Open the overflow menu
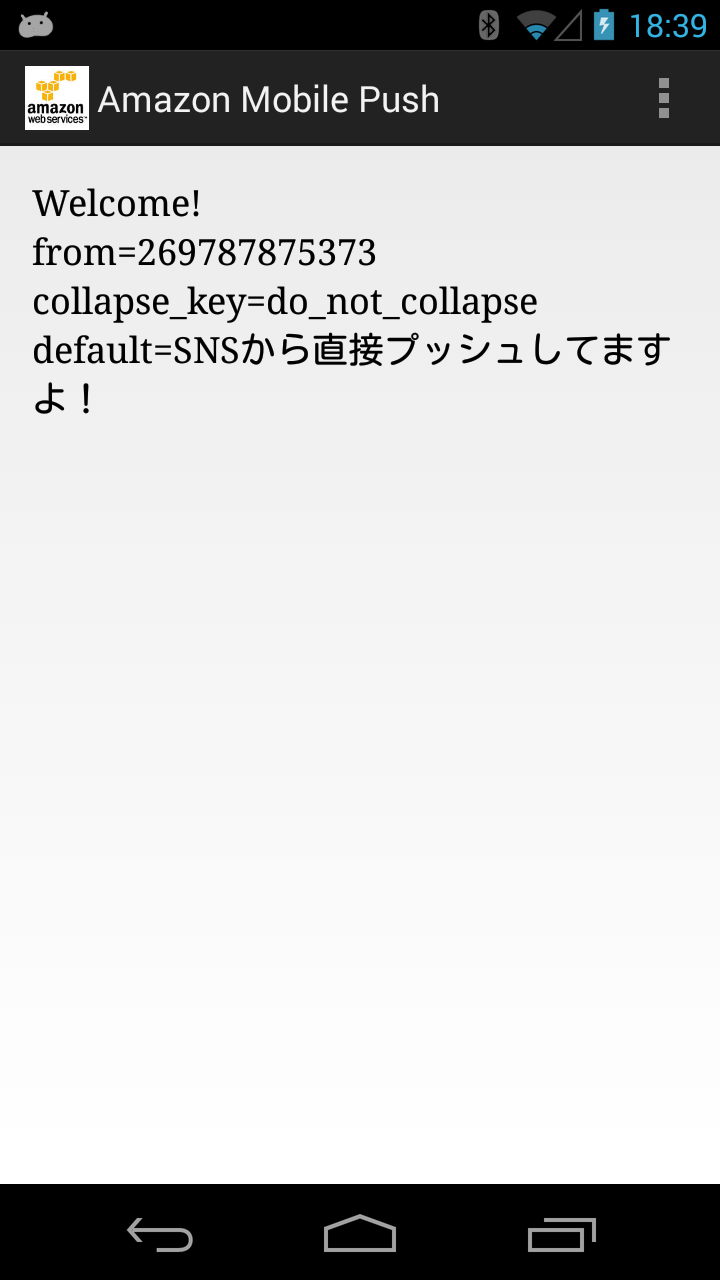The width and height of the screenshot is (720, 1280). (663, 99)
